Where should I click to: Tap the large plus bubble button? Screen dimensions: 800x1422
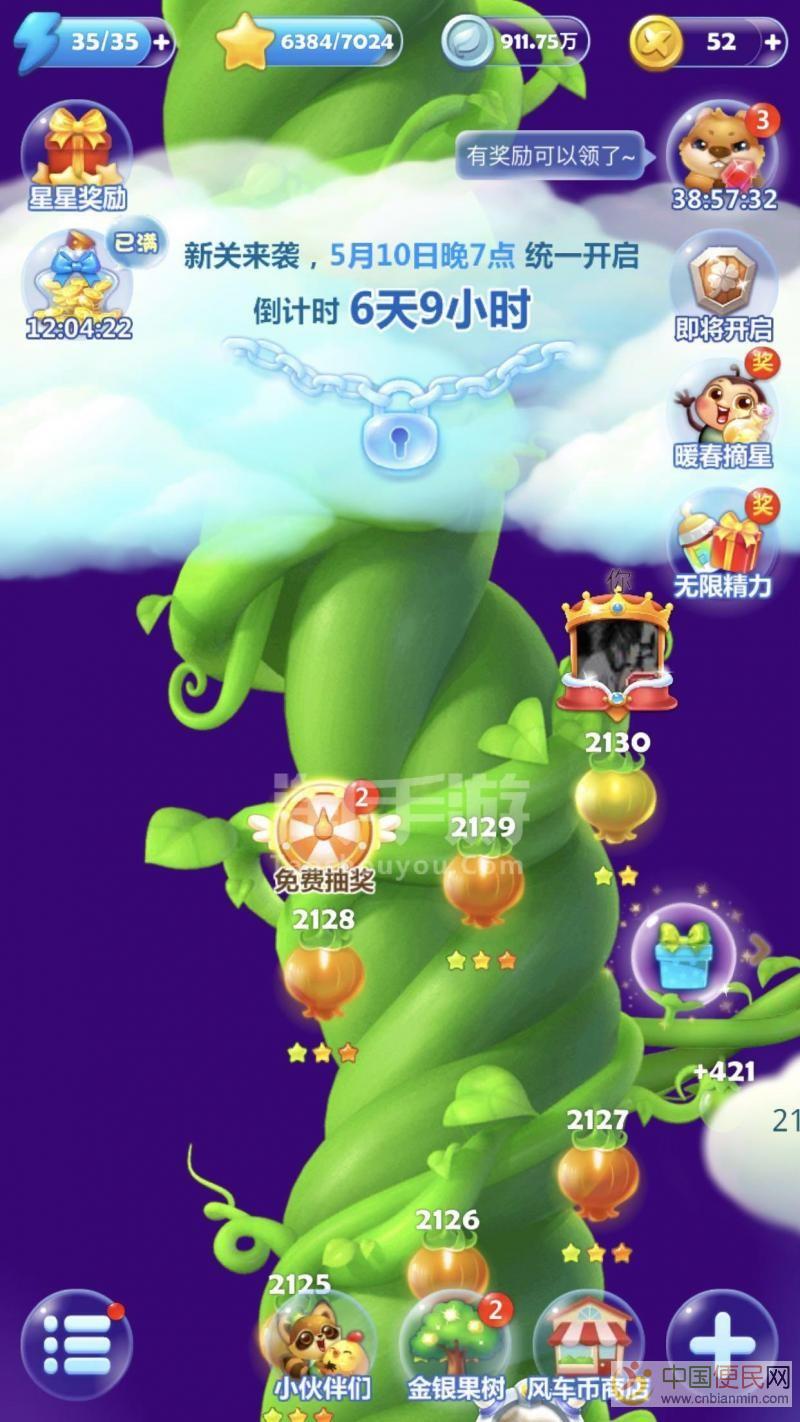[722, 1346]
